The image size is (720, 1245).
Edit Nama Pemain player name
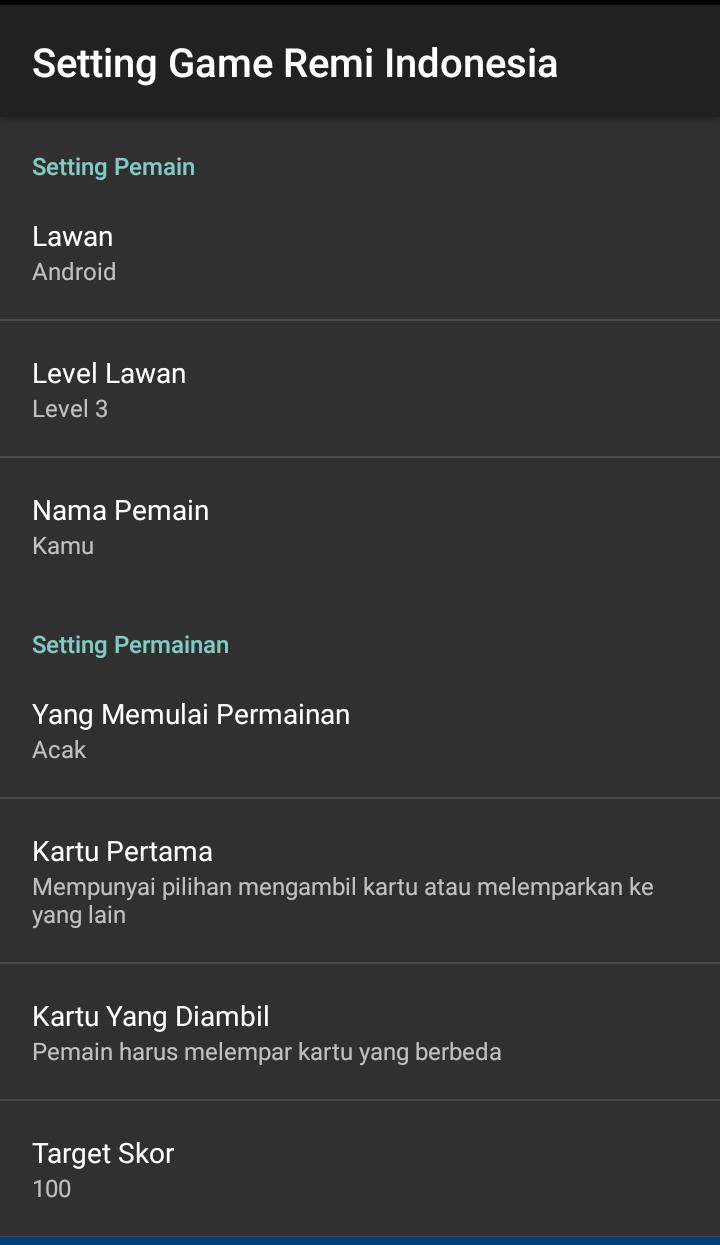click(360, 527)
